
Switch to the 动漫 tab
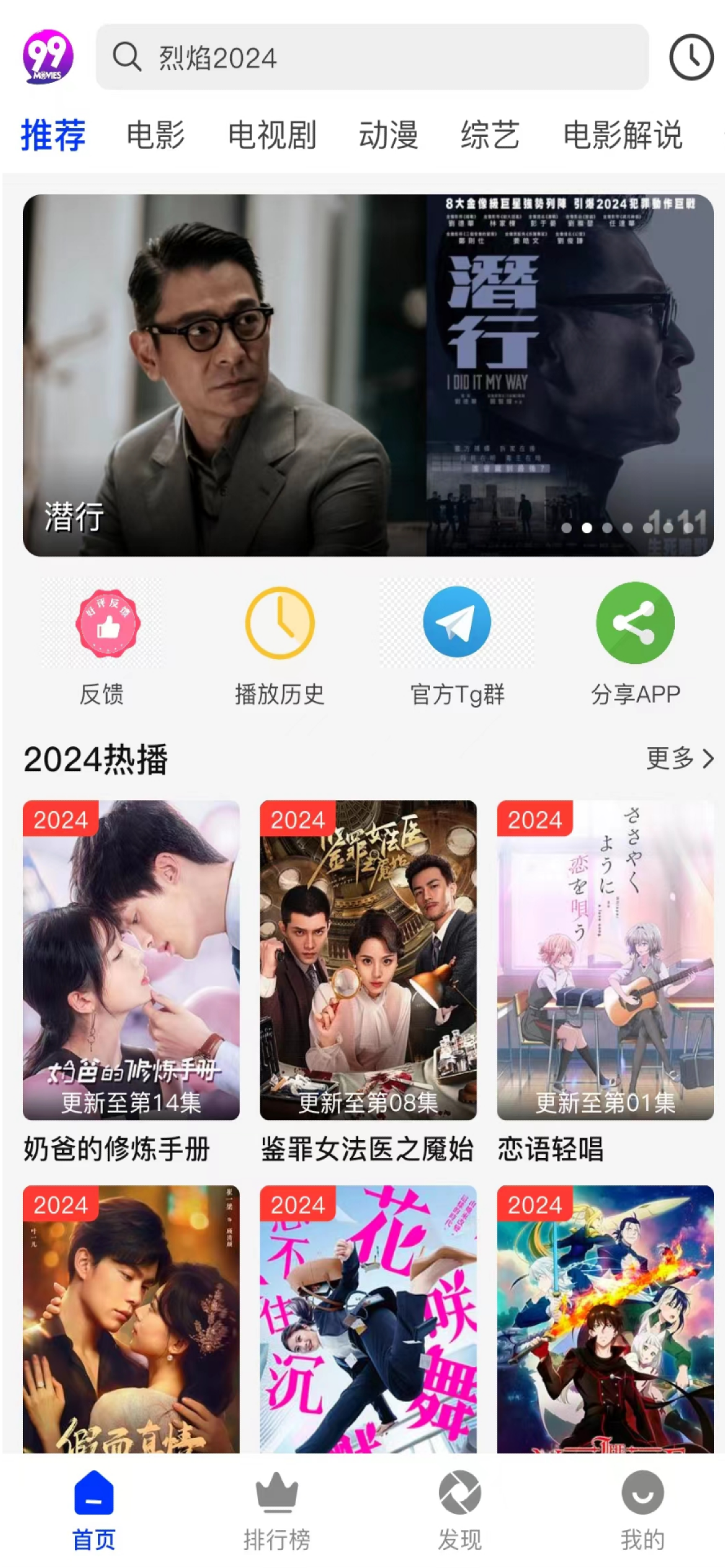[x=389, y=135]
